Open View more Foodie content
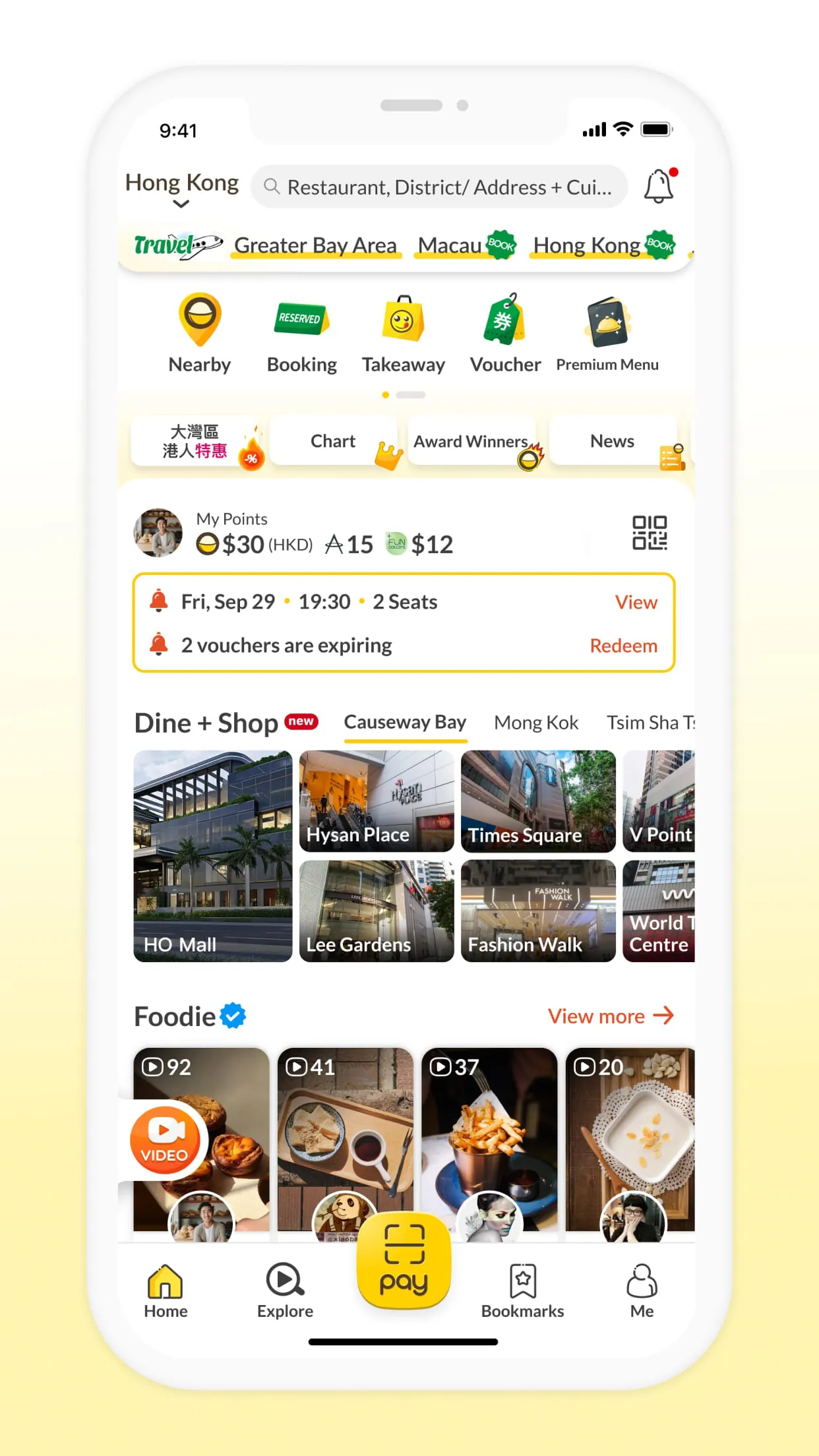 [610, 1016]
